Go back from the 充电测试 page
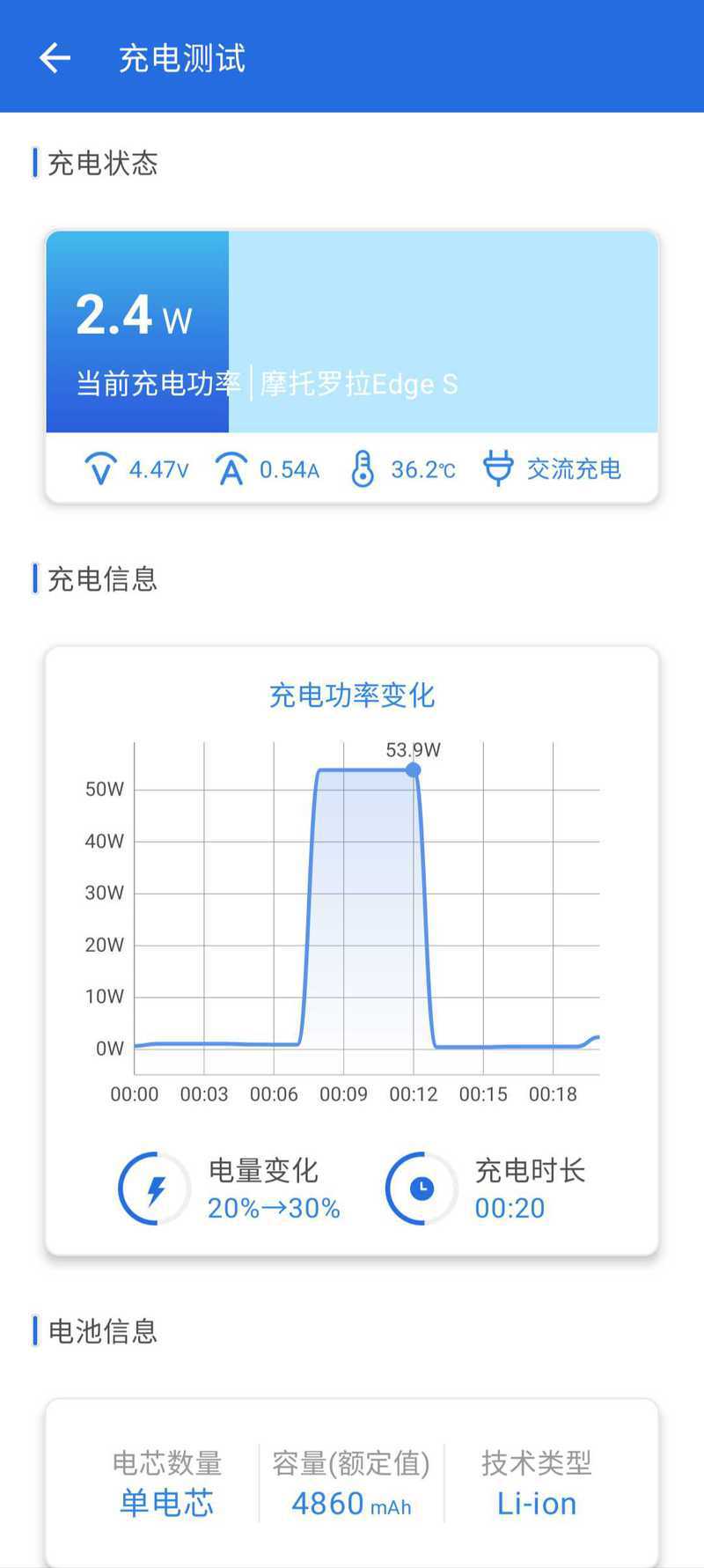Screen dimensions: 704x1568 point(55,58)
